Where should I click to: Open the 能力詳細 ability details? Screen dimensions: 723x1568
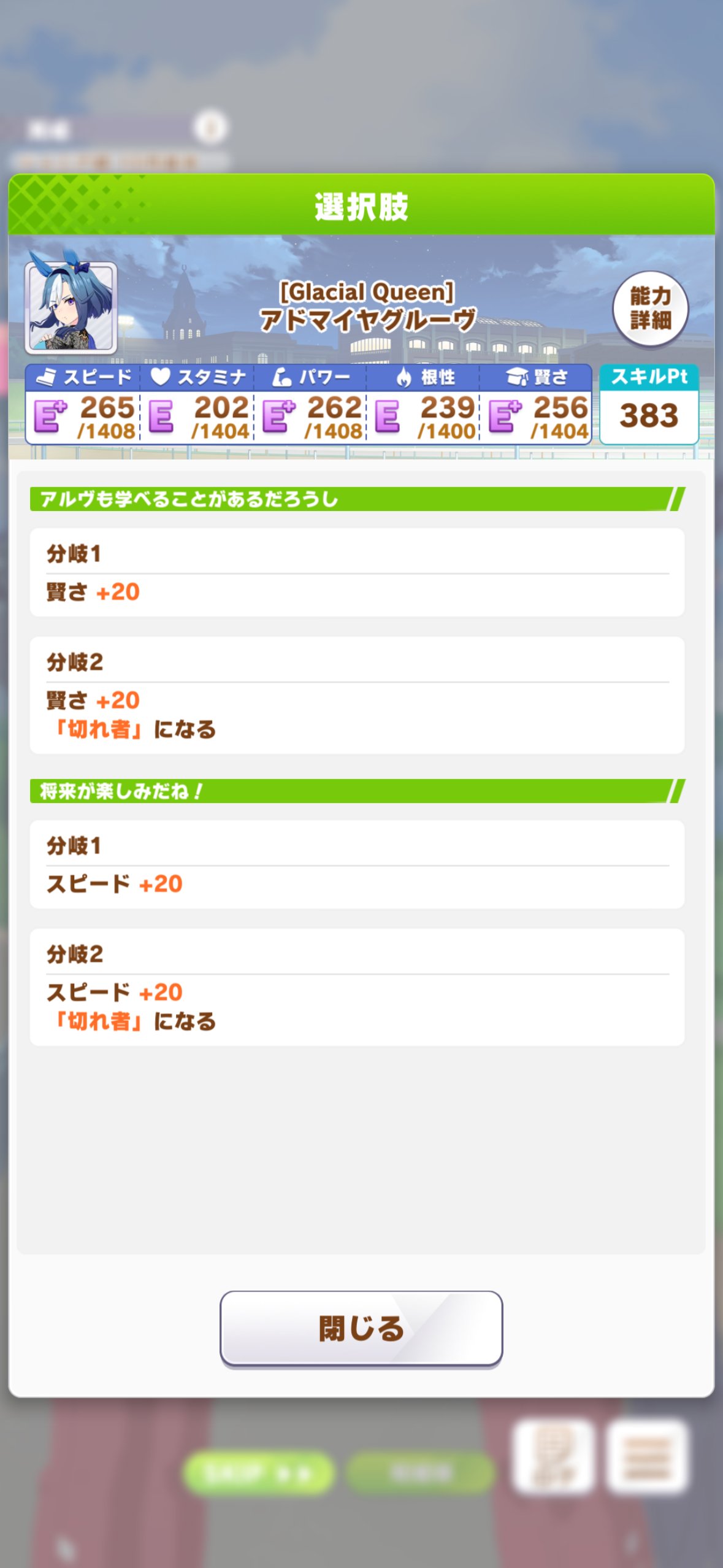pyautogui.click(x=650, y=309)
